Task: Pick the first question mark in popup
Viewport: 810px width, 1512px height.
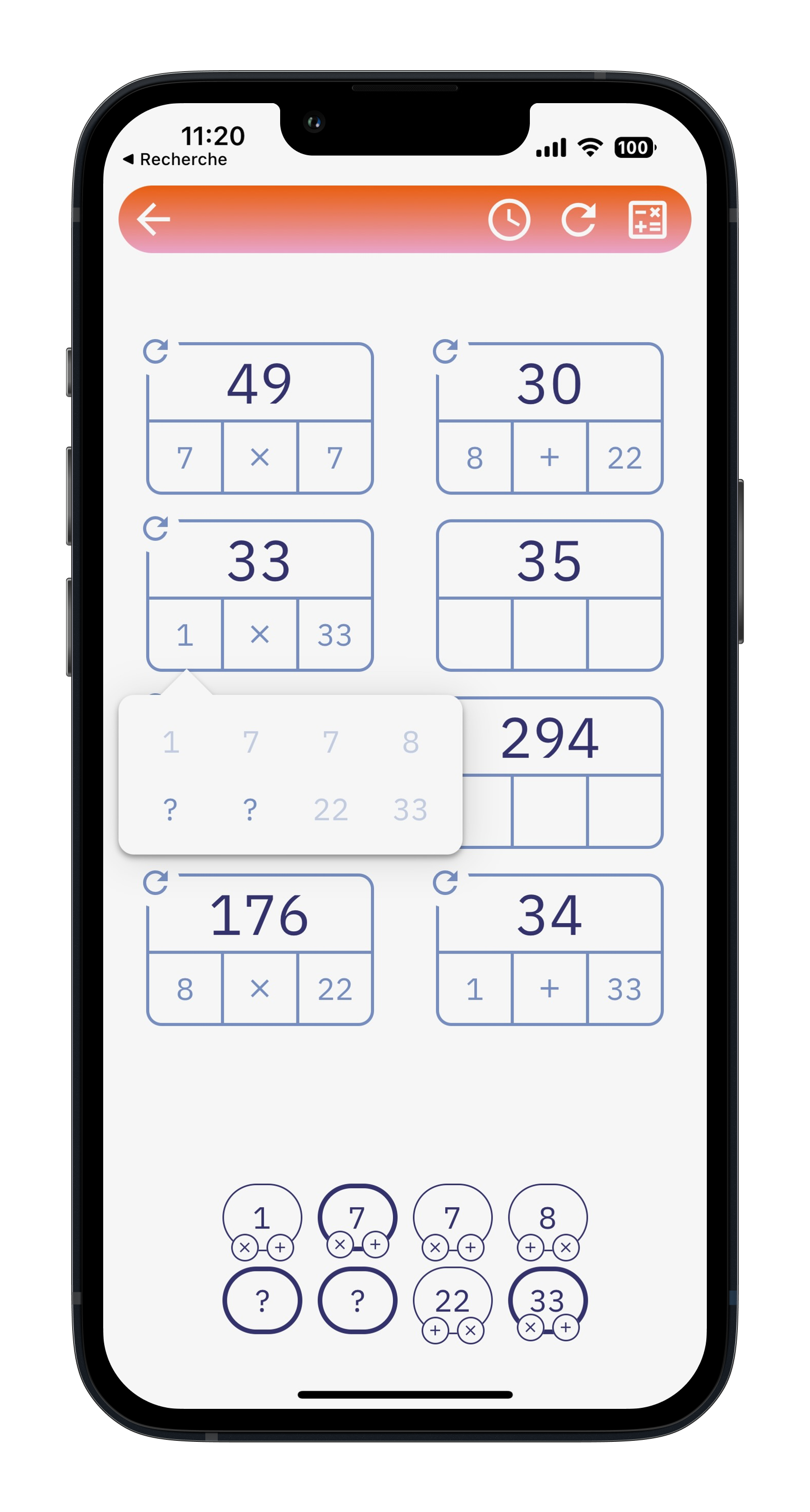Action: [170, 810]
